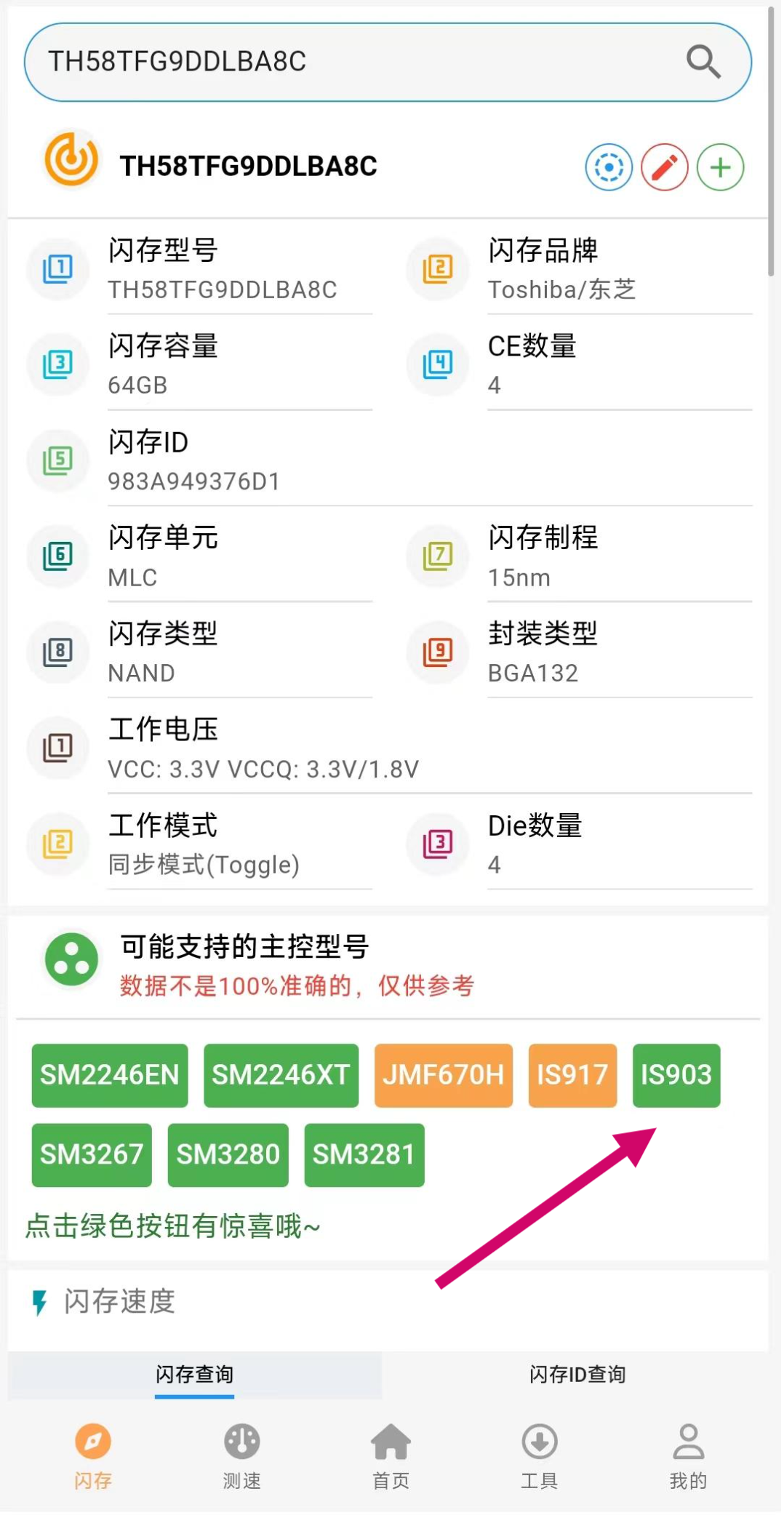
Task: Tap the lightning icon beside 闪存速度
Action: point(39,1302)
